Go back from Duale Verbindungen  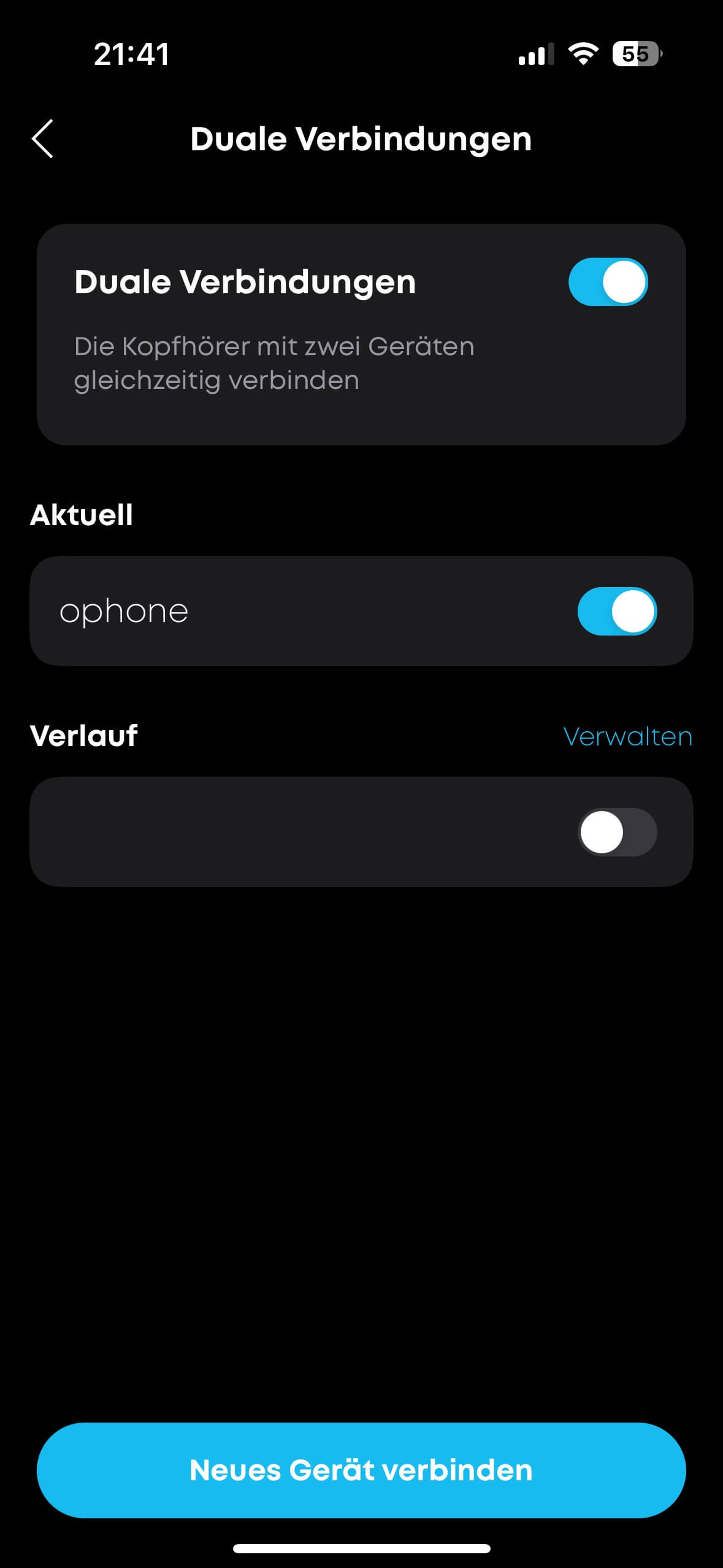click(43, 139)
